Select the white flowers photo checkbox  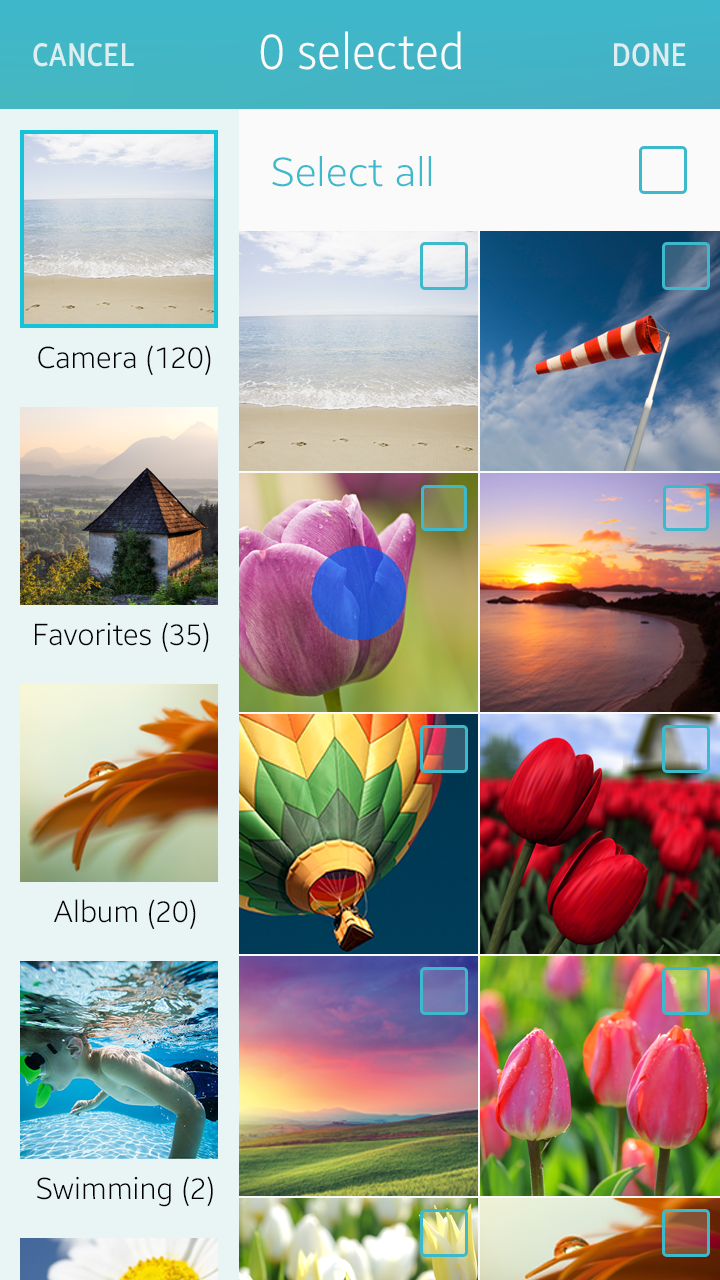click(x=443, y=1233)
